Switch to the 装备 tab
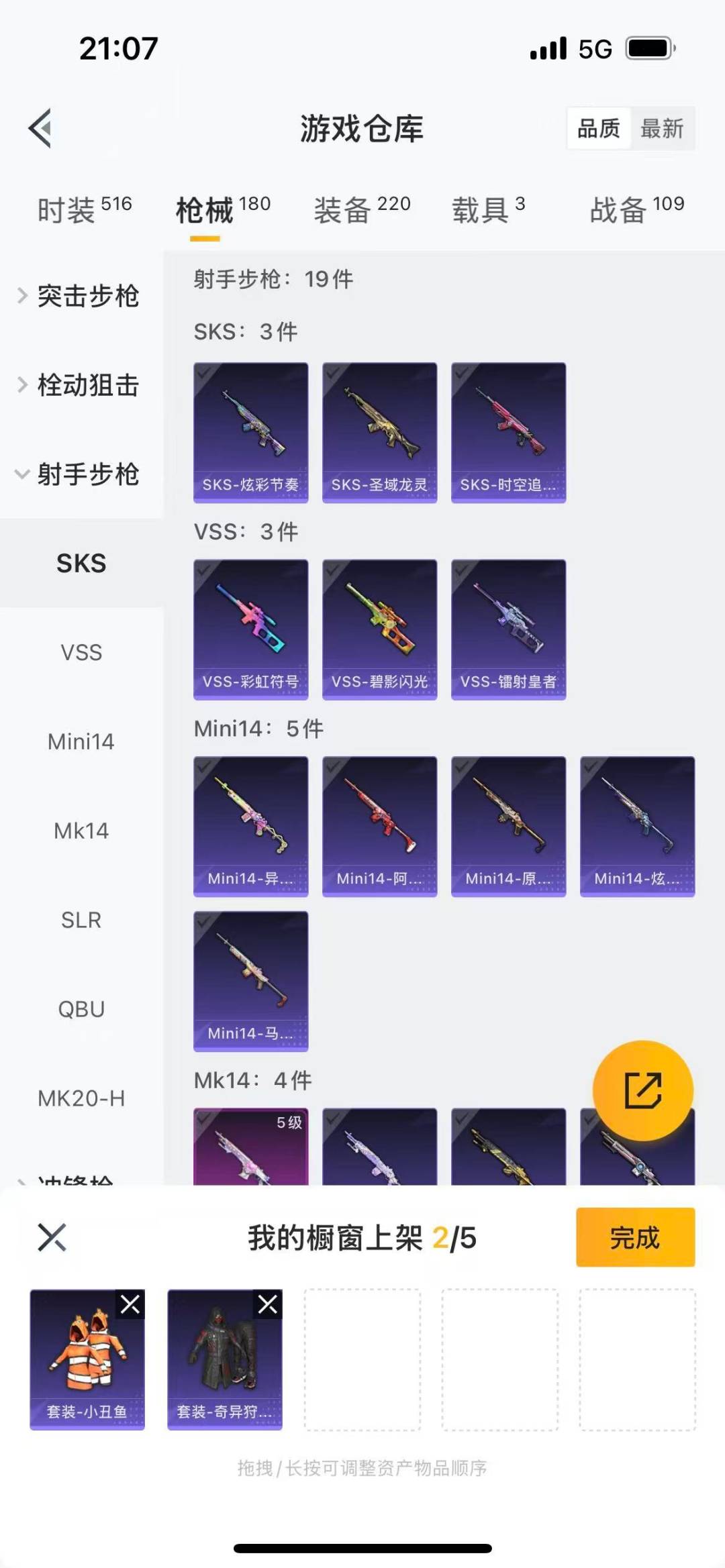The width and height of the screenshot is (725, 1568). click(362, 209)
